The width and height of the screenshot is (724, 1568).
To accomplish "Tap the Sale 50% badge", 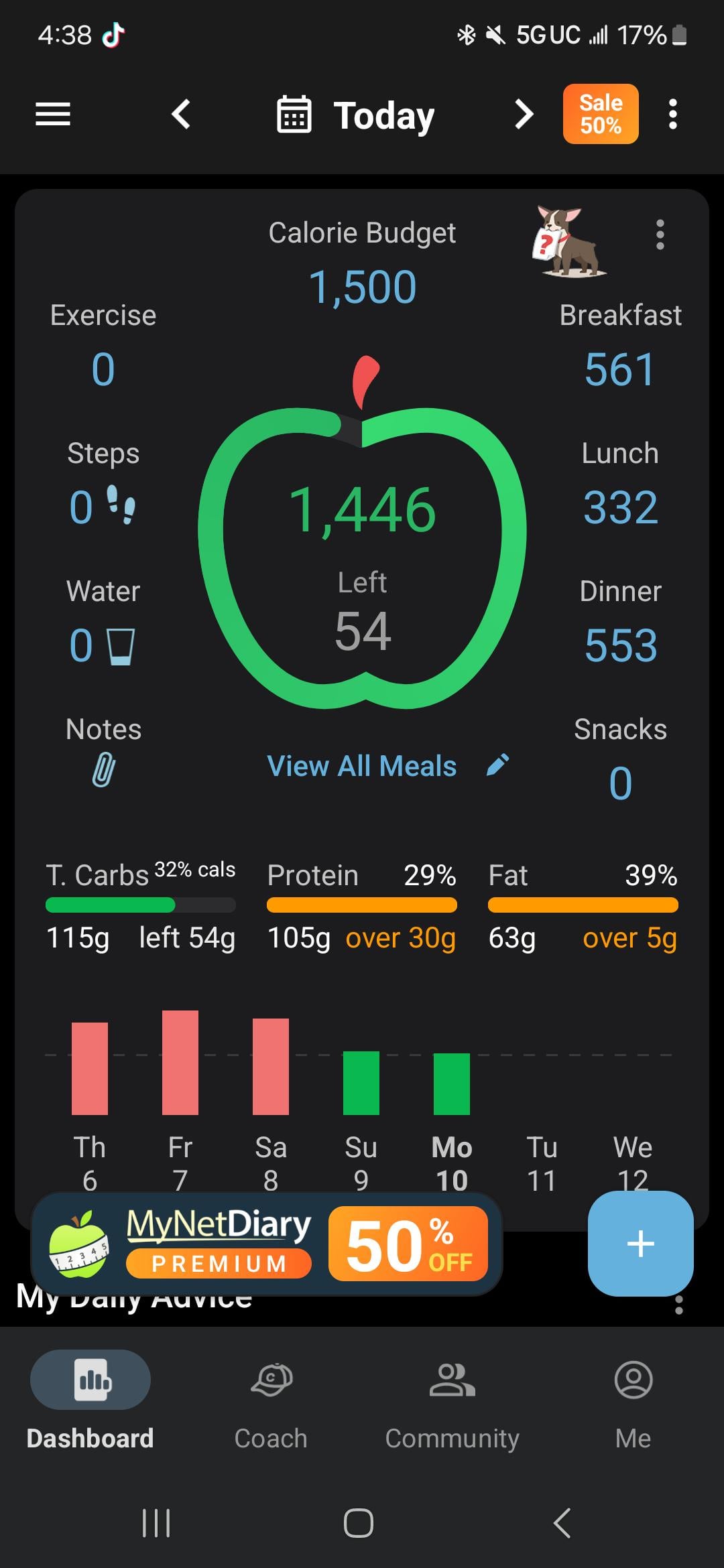I will pos(601,114).
